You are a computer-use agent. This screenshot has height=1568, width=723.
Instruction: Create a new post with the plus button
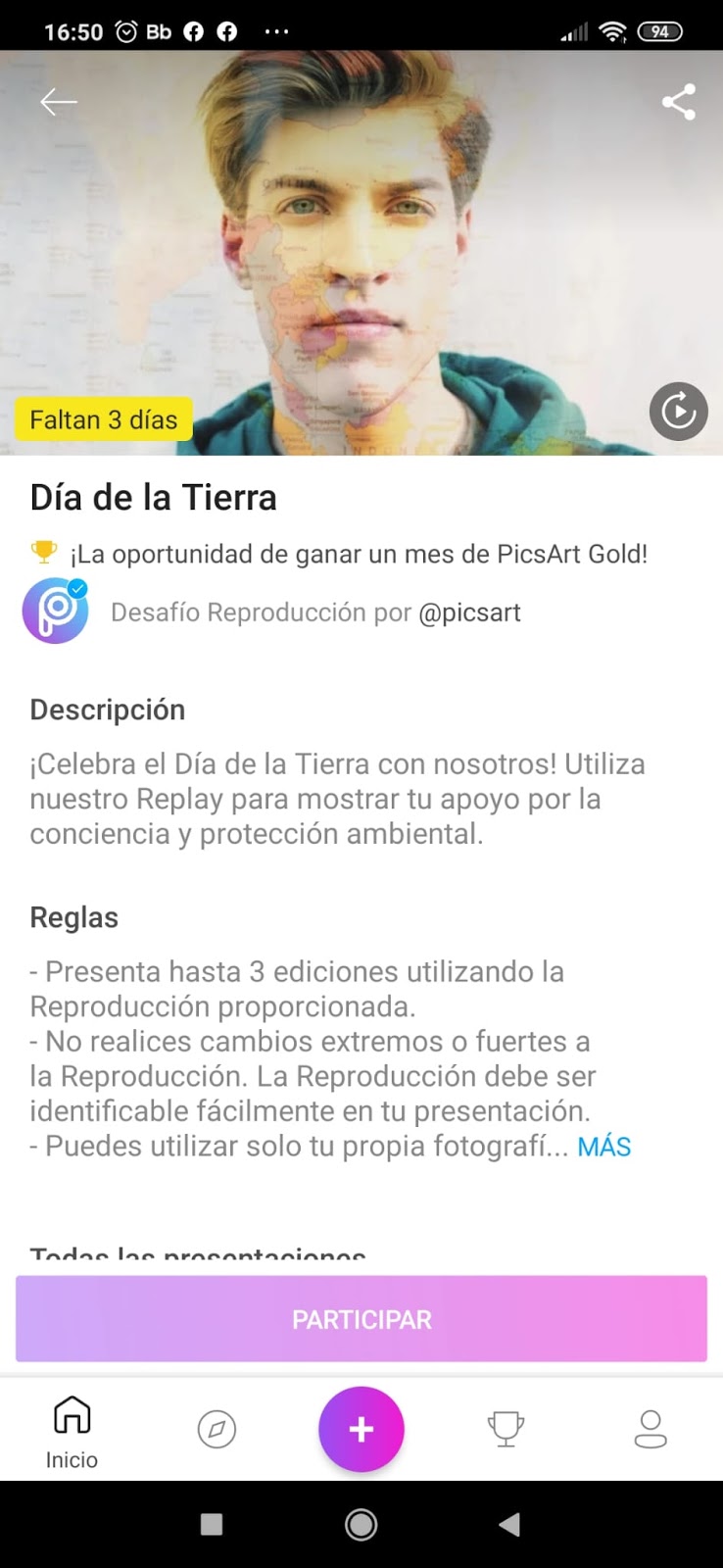click(x=361, y=1429)
